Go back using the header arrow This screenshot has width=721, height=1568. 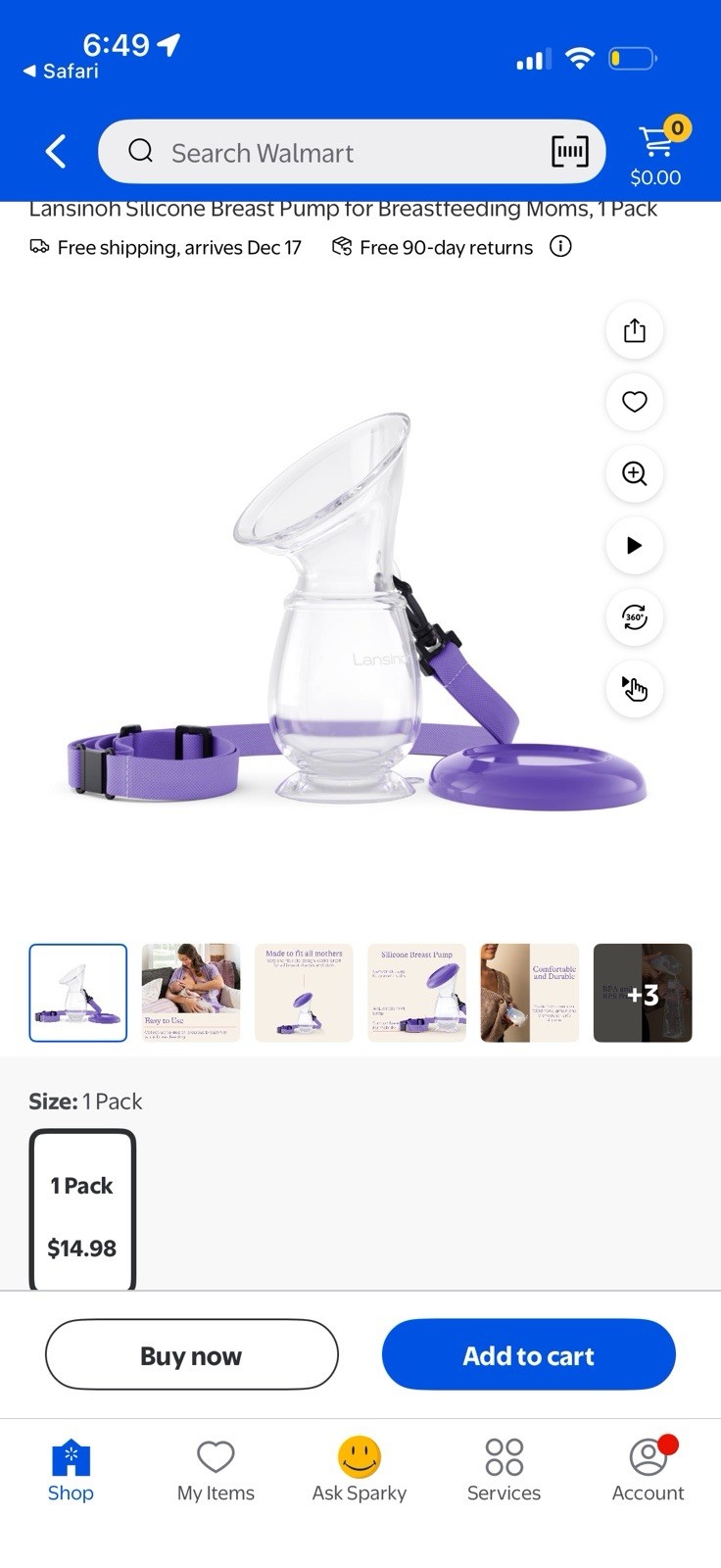click(x=56, y=152)
